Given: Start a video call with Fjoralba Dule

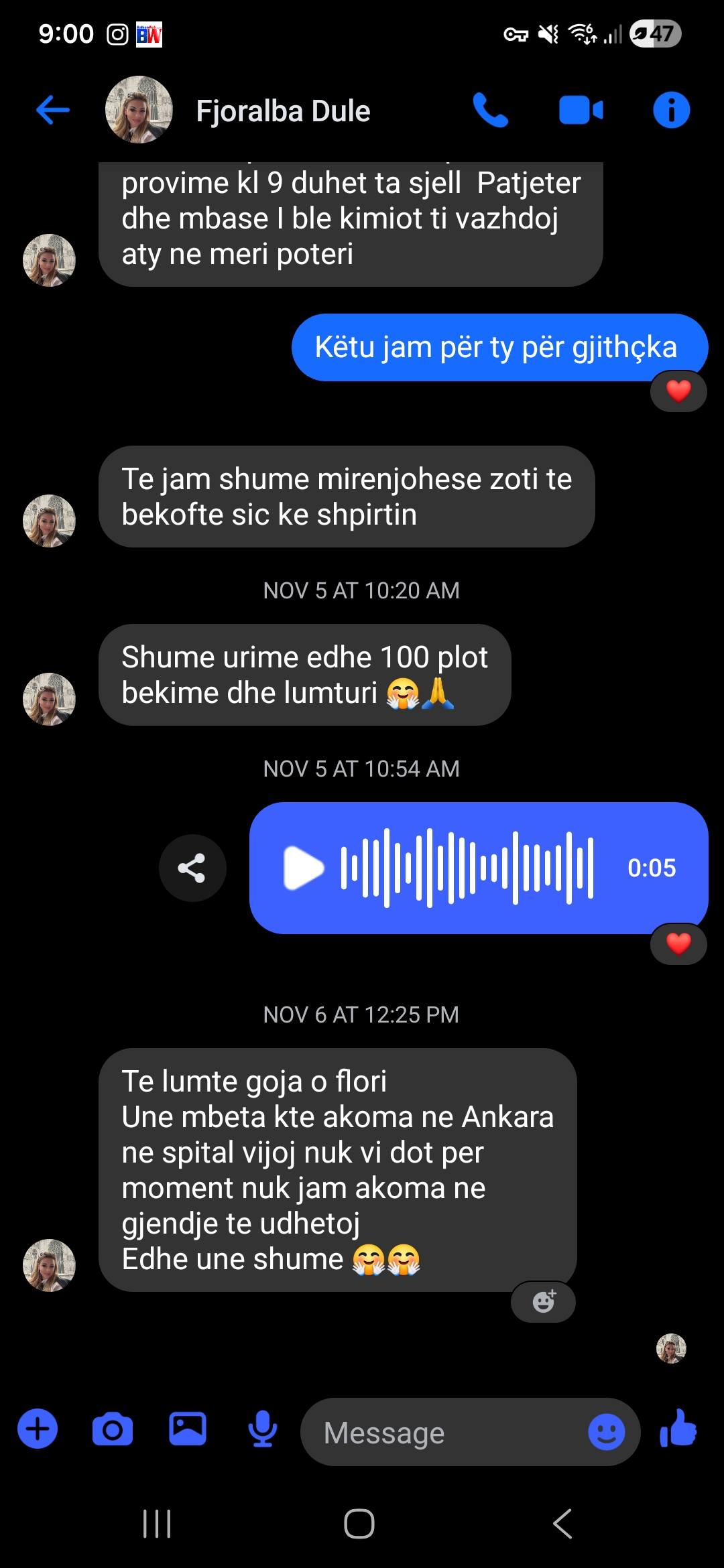Looking at the screenshot, I should point(581,111).
